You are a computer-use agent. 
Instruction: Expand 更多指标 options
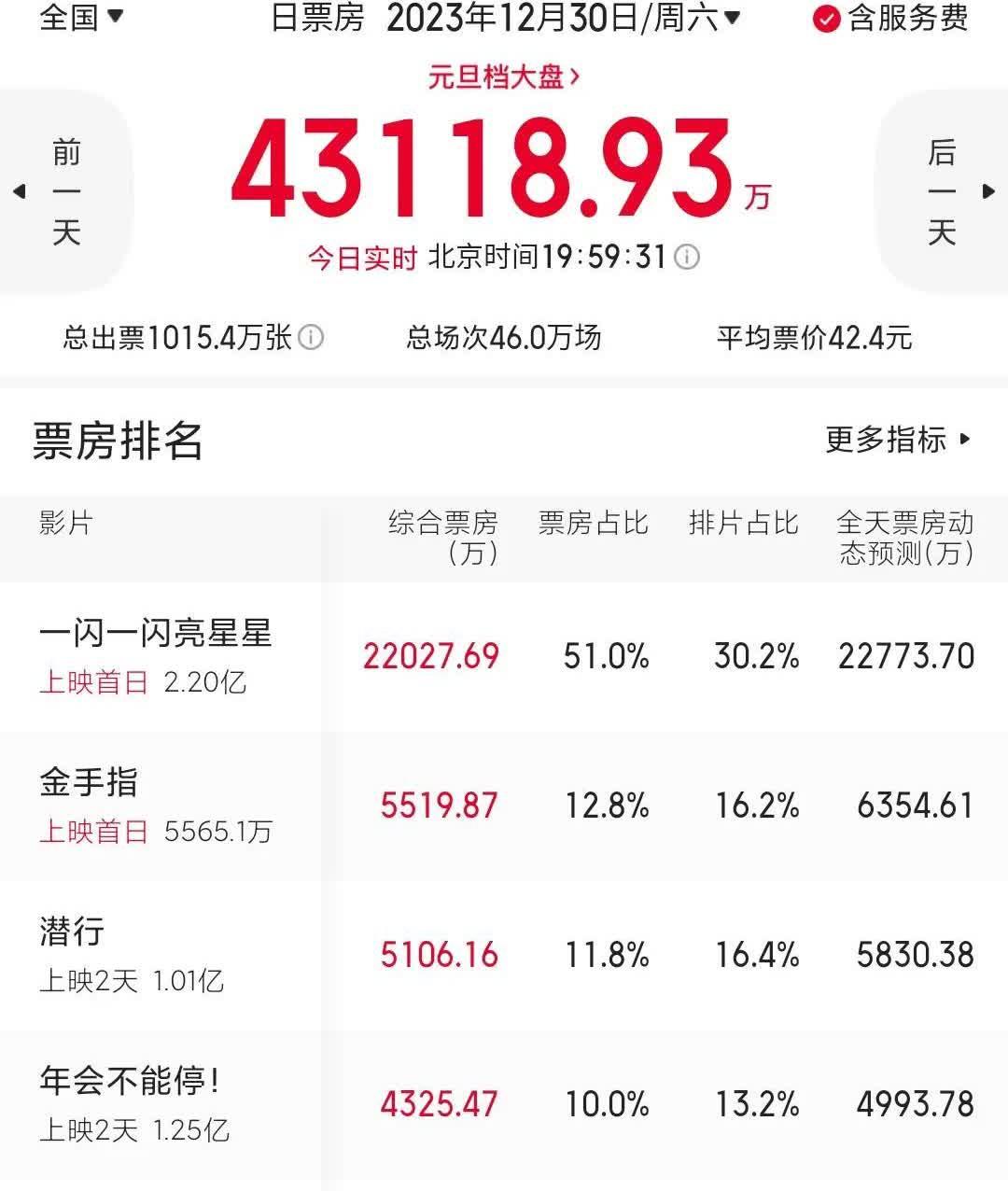click(898, 439)
